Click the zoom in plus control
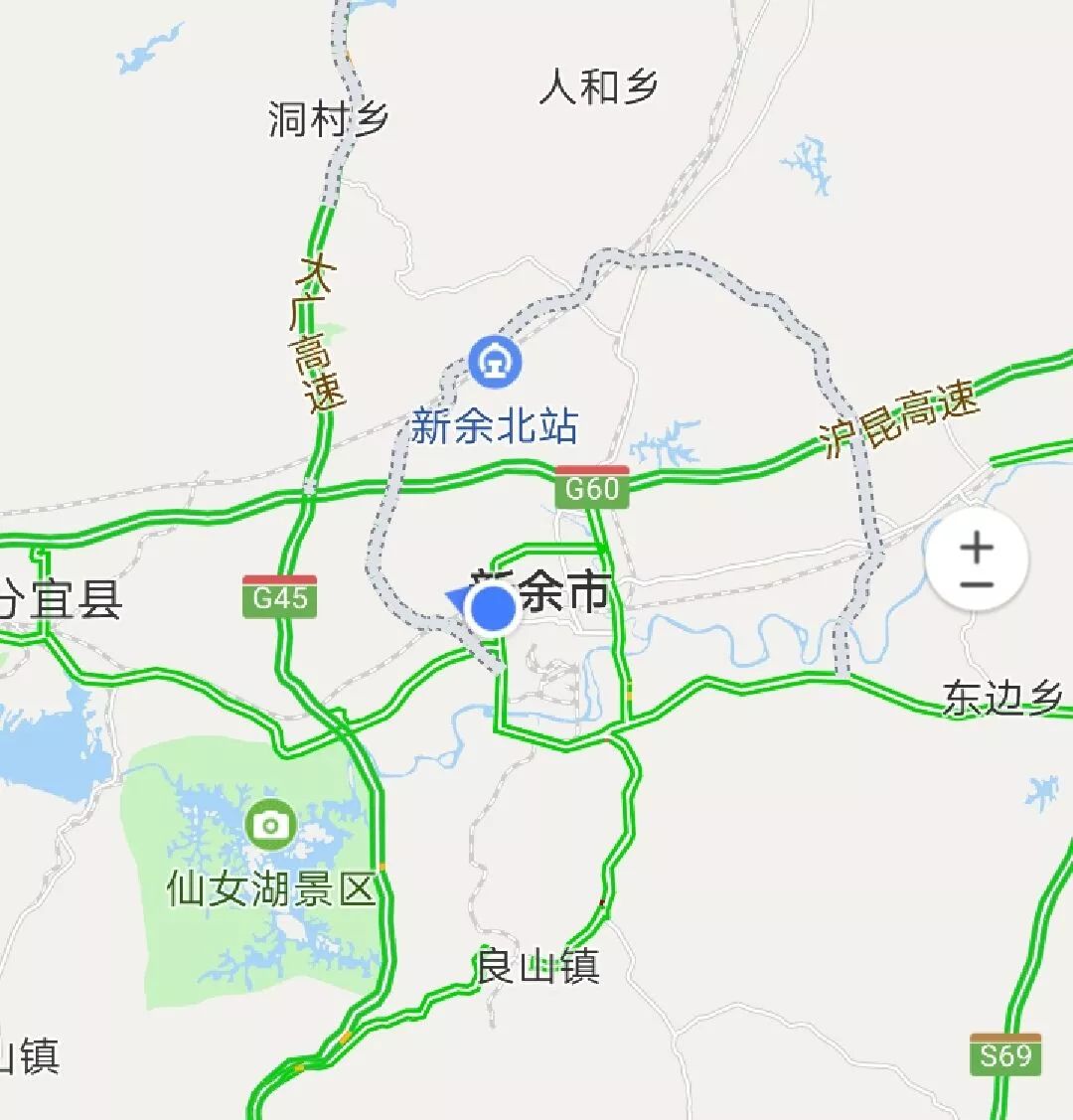The height and width of the screenshot is (1120, 1073). pos(975,546)
